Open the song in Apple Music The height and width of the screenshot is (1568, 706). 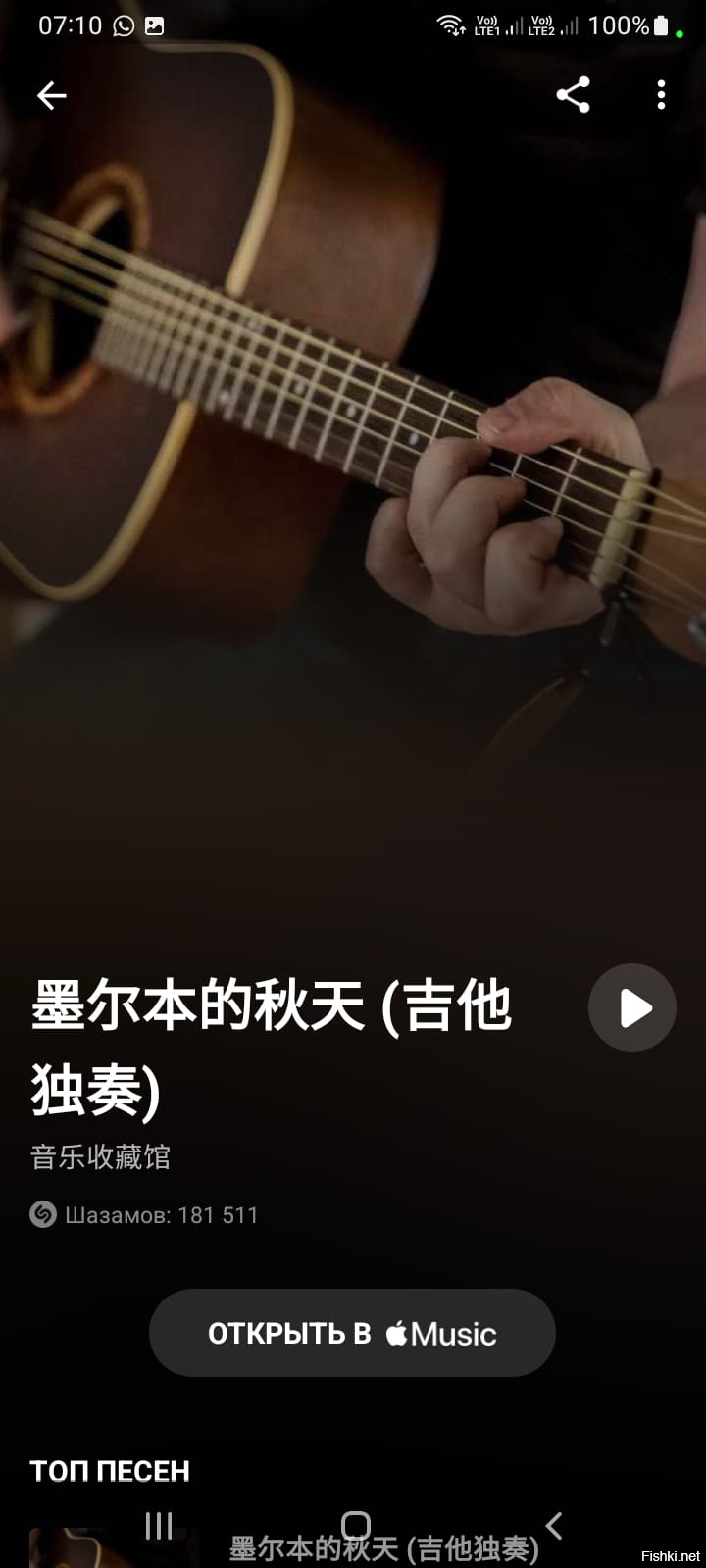pyautogui.click(x=352, y=1333)
